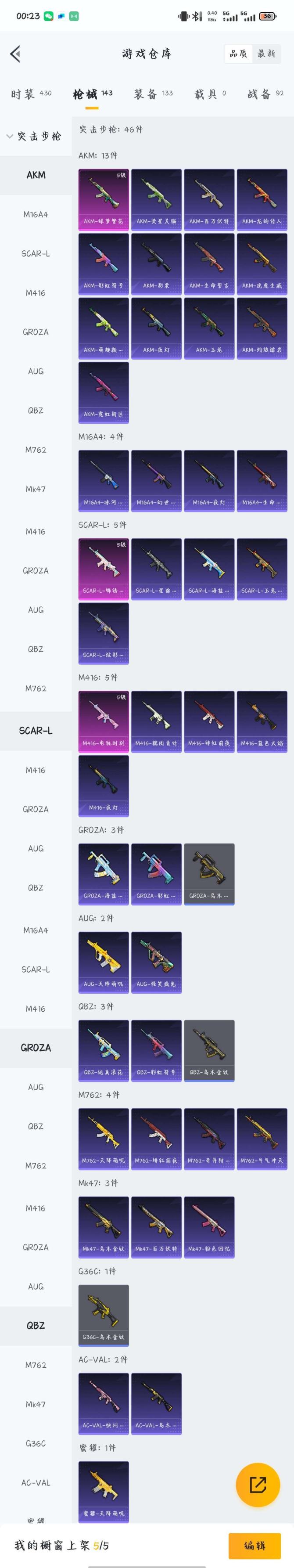Tap the orange share floating button

coord(258,1485)
